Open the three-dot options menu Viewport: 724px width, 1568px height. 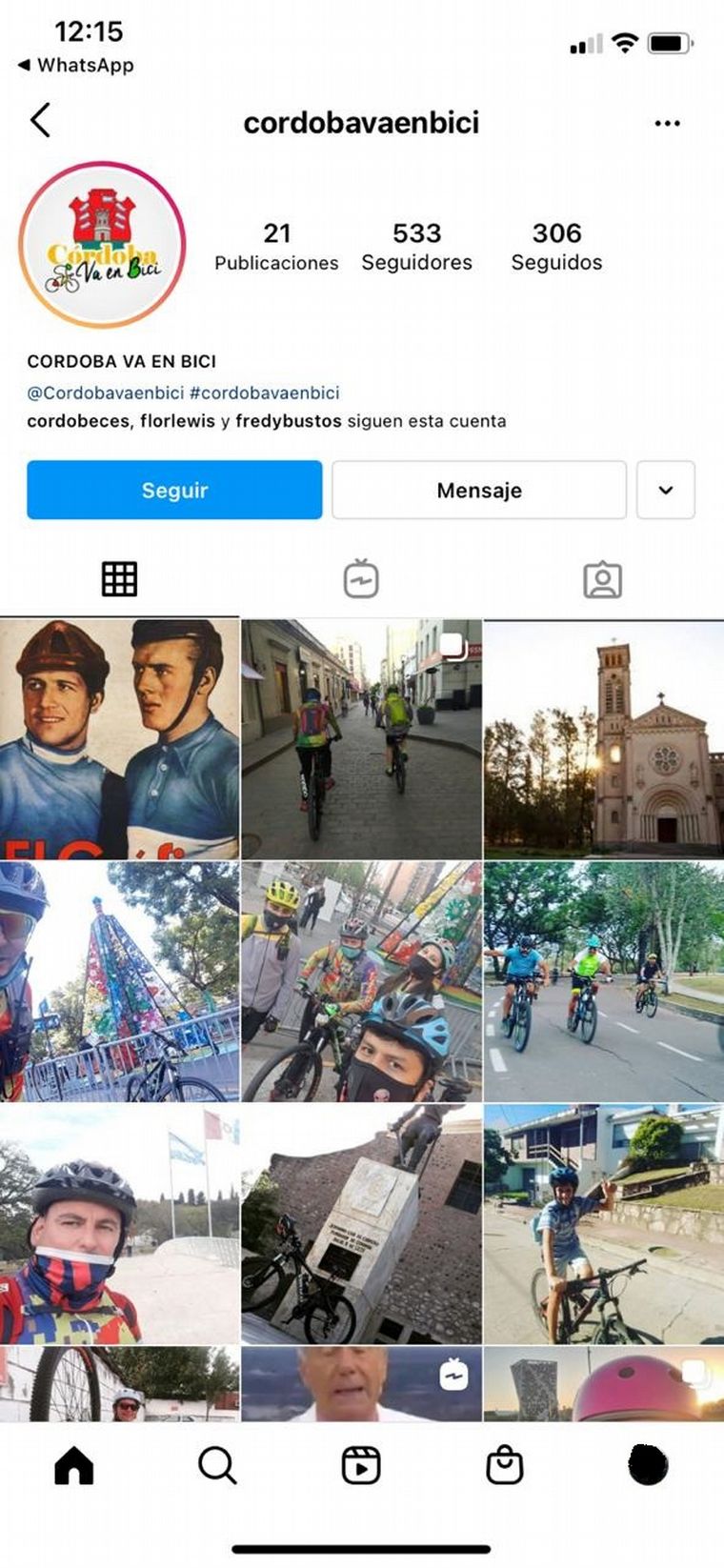click(667, 123)
